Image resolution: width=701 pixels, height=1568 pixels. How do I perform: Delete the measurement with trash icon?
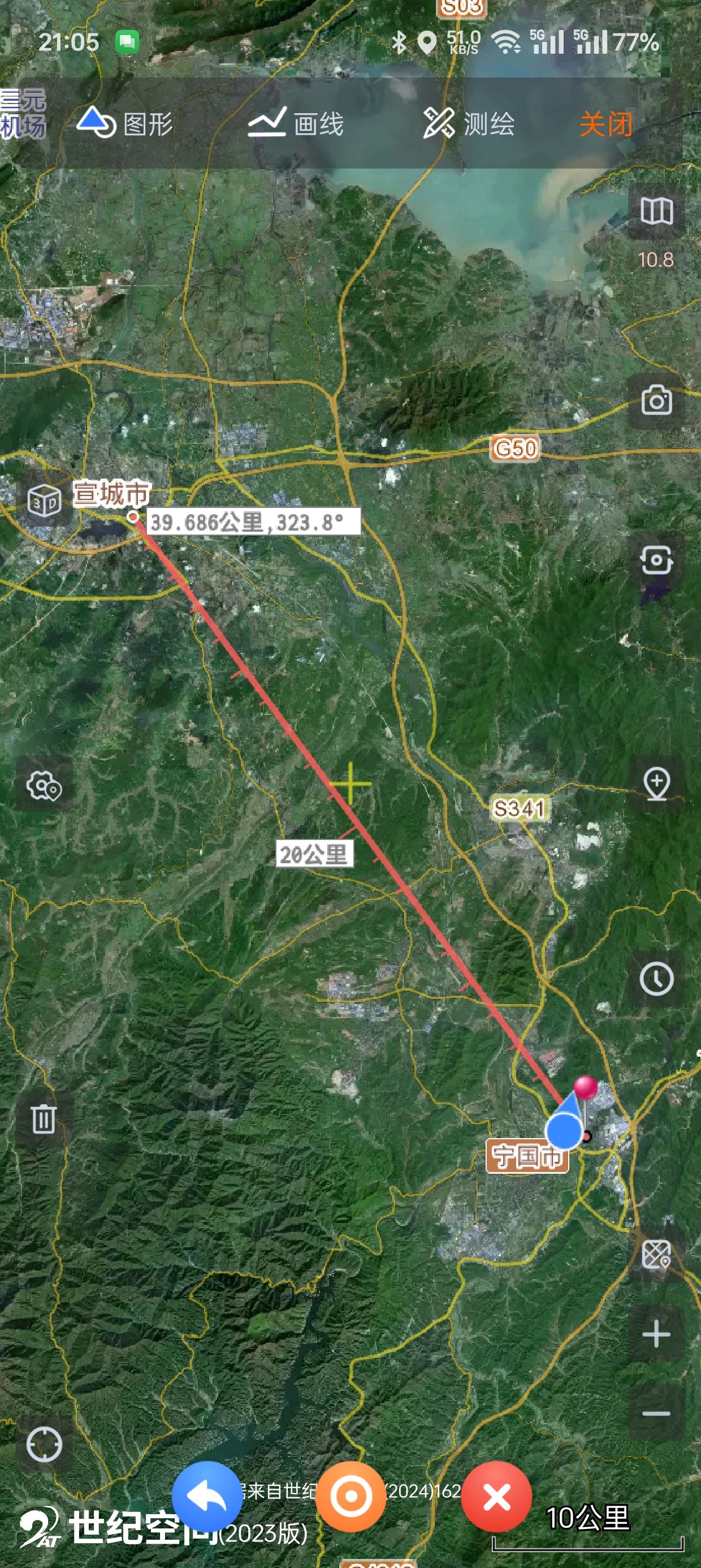[x=44, y=1119]
